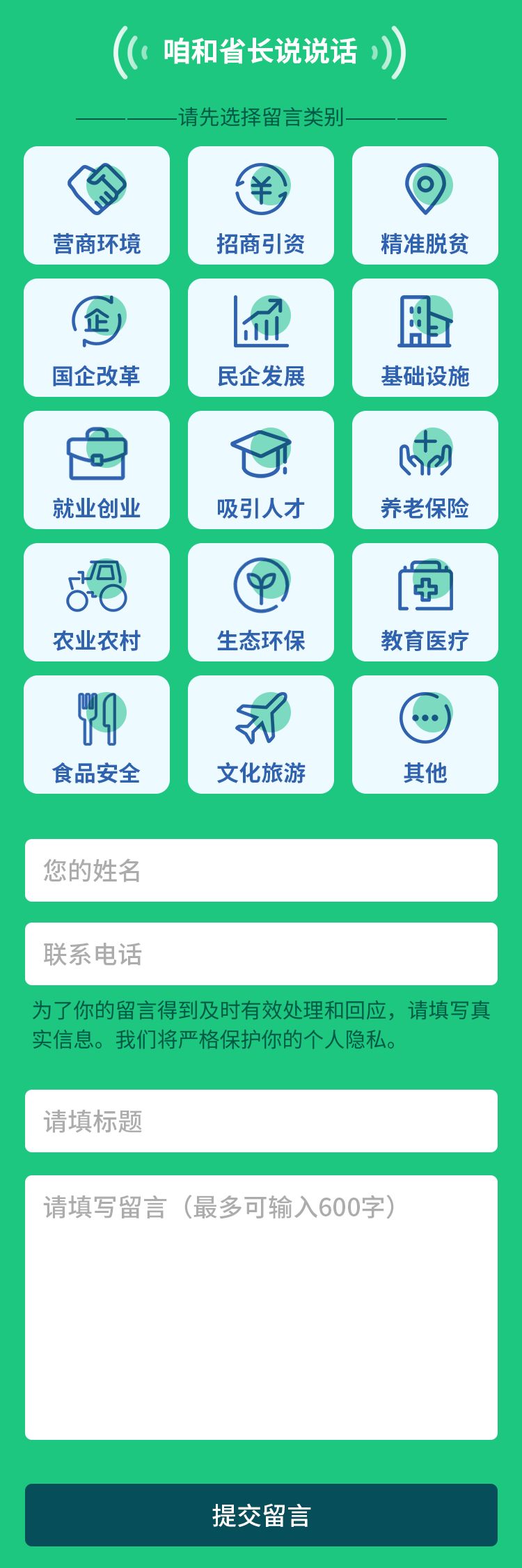Select 国企改革 category
The height and width of the screenshot is (1568, 522).
97,338
